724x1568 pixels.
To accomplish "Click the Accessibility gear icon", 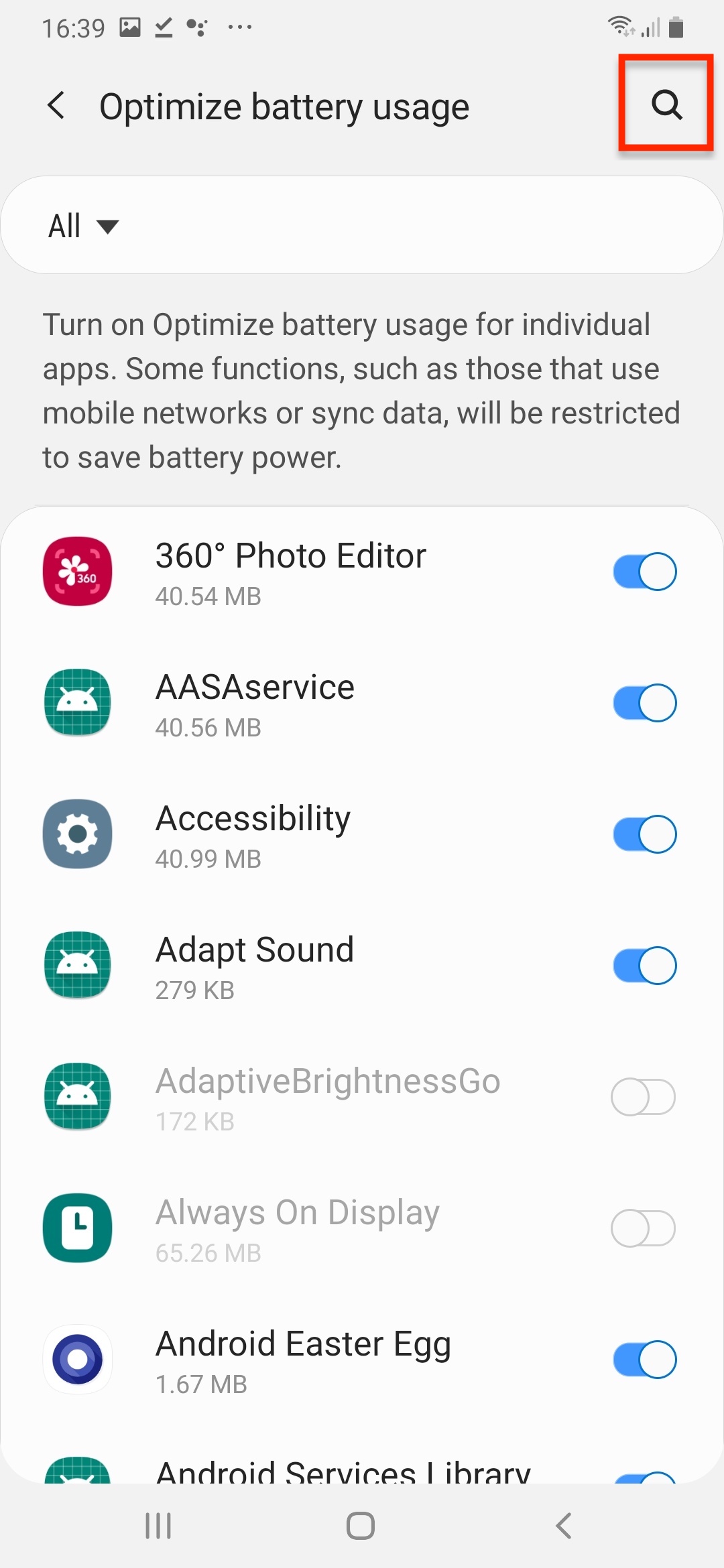I will point(77,834).
